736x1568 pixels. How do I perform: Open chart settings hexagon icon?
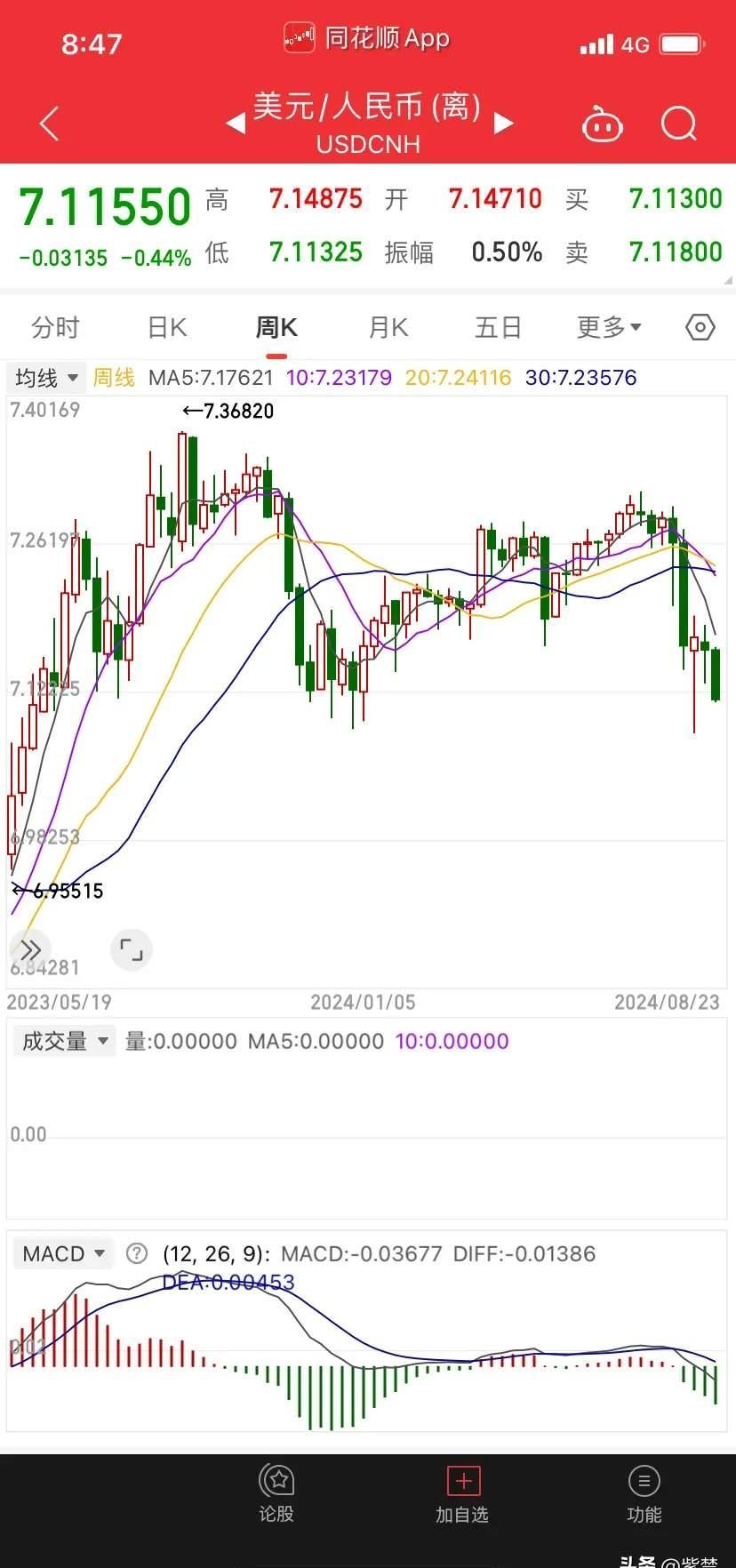pyautogui.click(x=700, y=328)
